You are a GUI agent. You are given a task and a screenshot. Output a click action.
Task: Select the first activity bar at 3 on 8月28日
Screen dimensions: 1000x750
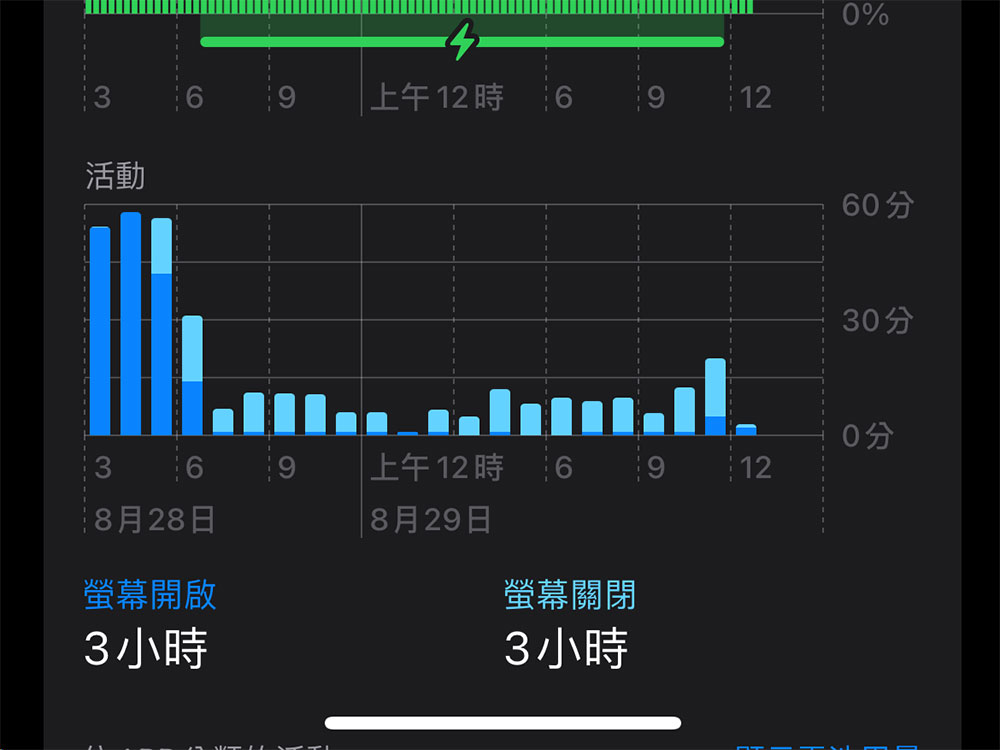(100, 332)
